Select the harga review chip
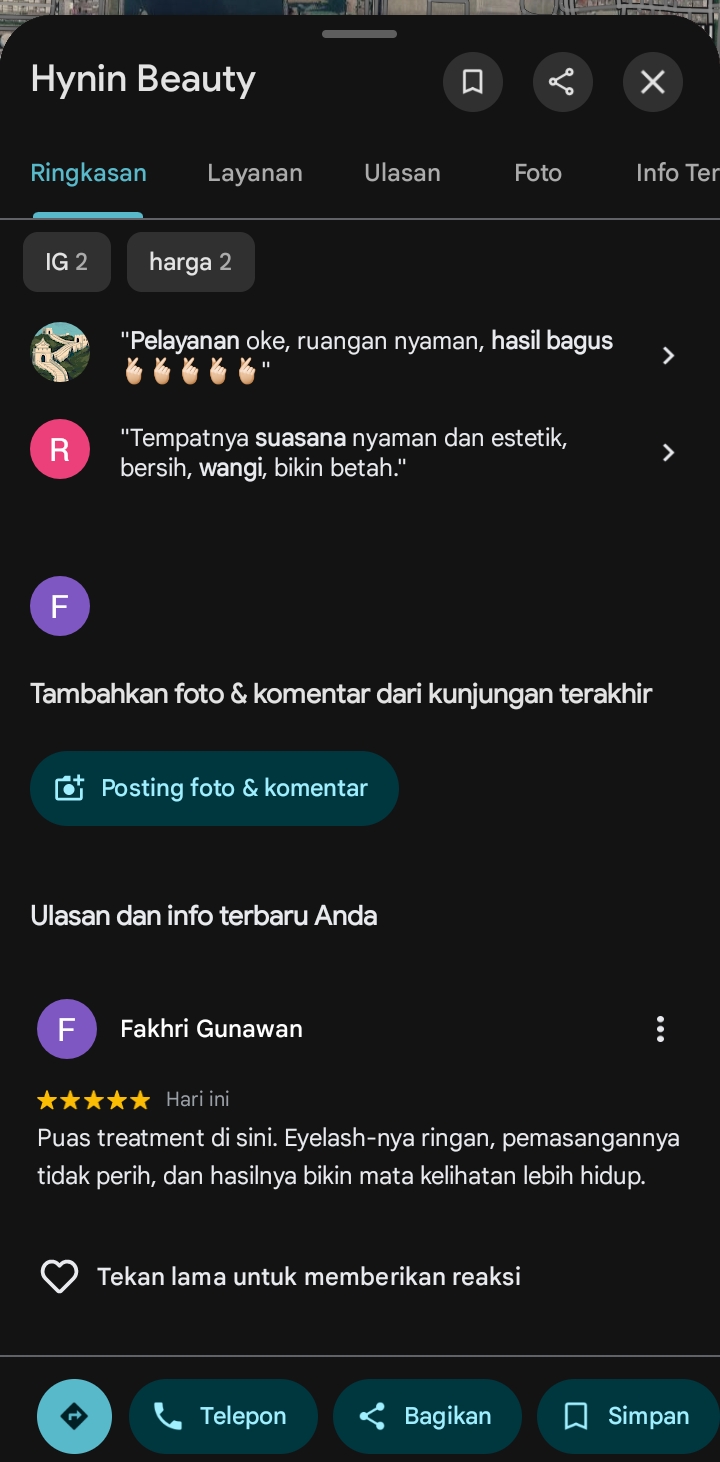Viewport: 720px width, 1462px height. [191, 262]
